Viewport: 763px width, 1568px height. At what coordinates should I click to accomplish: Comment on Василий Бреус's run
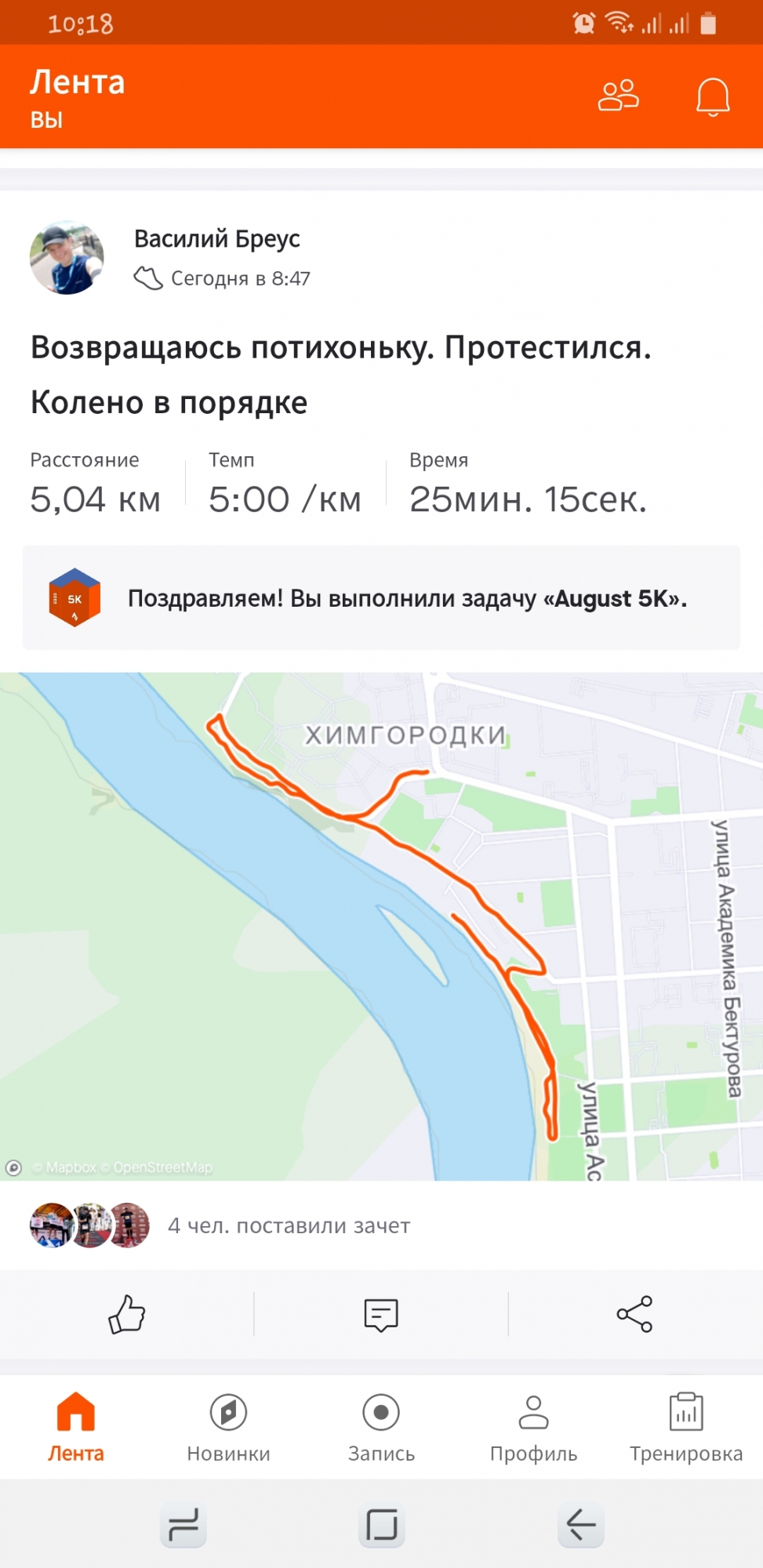[x=381, y=1314]
